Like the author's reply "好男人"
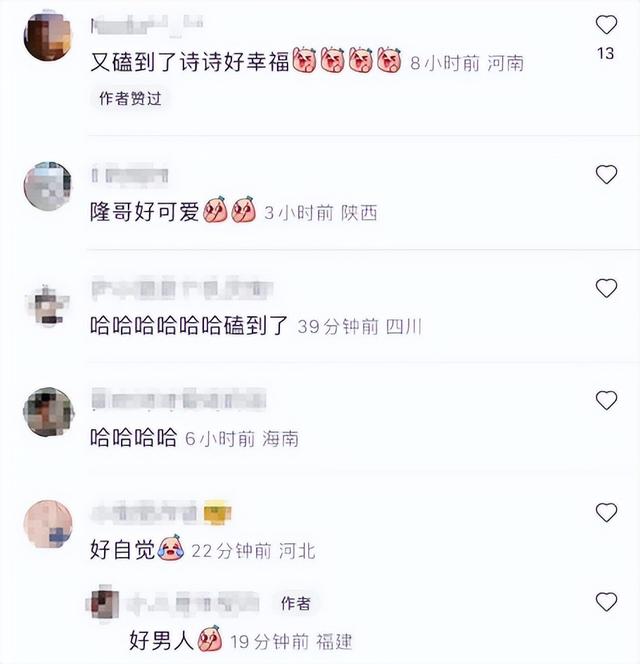This screenshot has width=640, height=664. [x=606, y=602]
